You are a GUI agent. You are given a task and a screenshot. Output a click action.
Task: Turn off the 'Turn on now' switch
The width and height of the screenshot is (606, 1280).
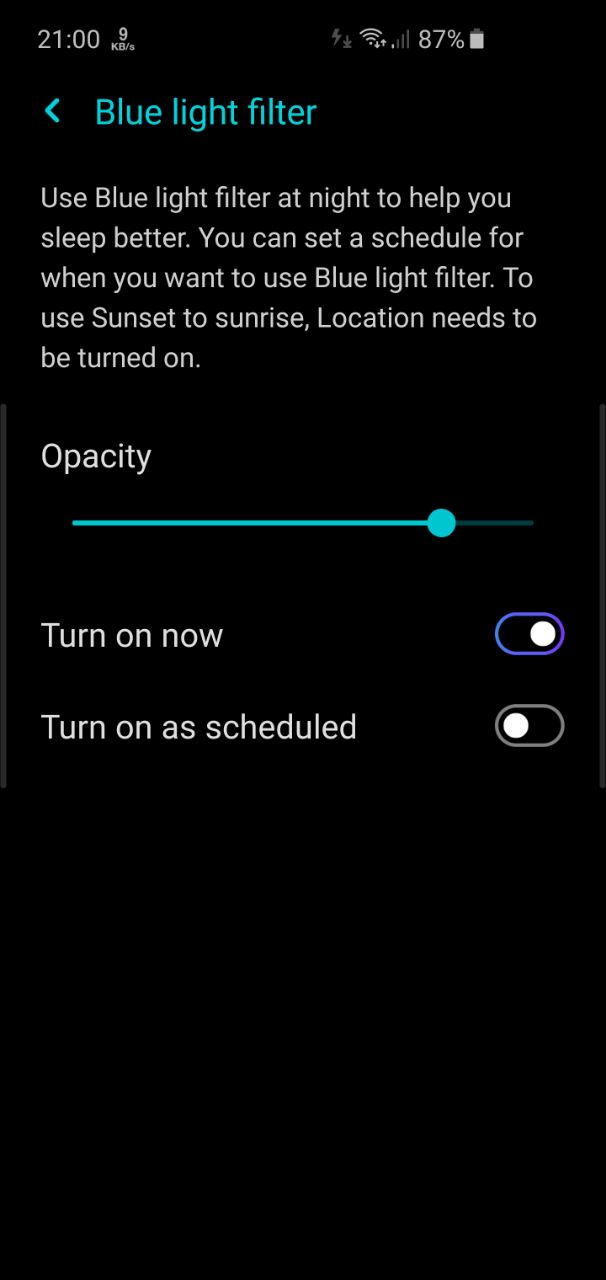530,634
